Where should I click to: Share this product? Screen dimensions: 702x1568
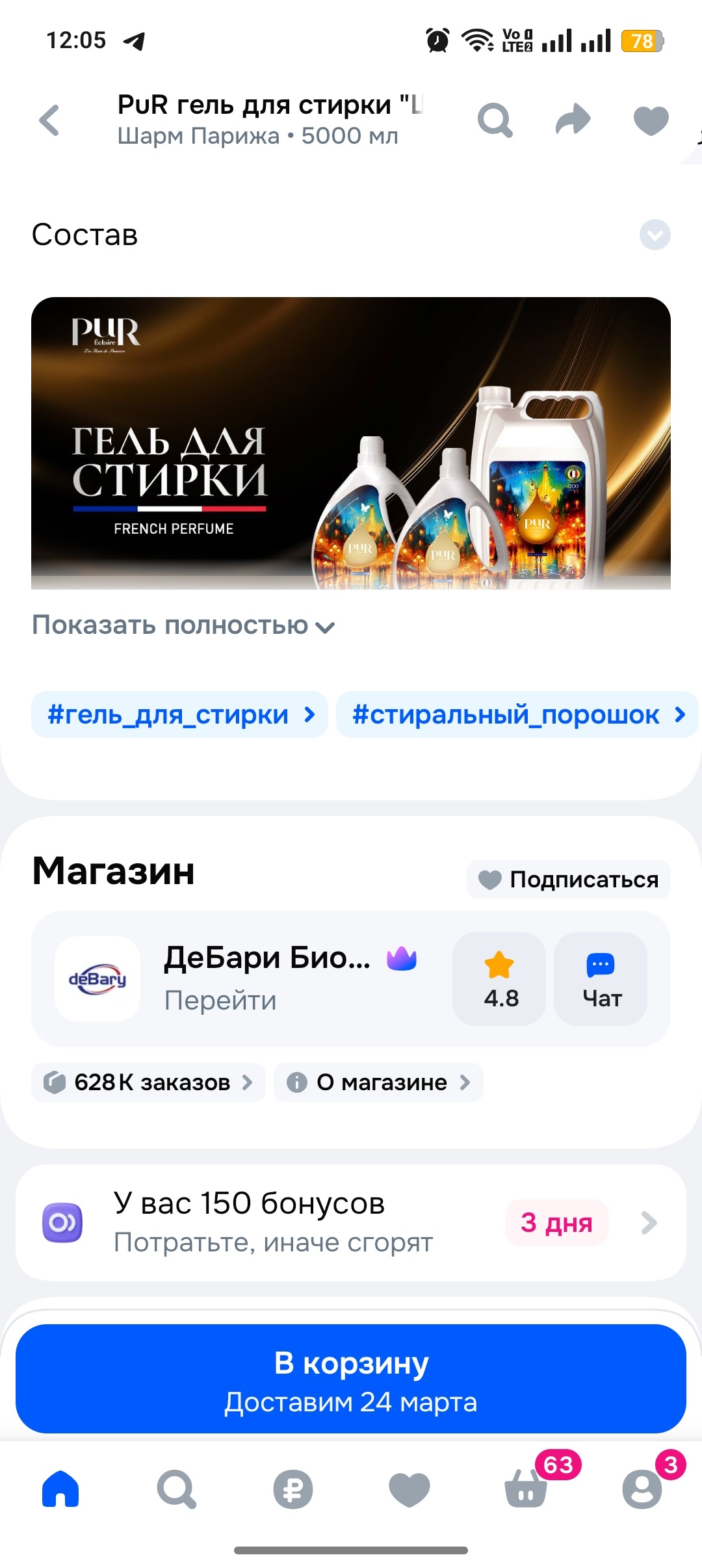tap(573, 120)
